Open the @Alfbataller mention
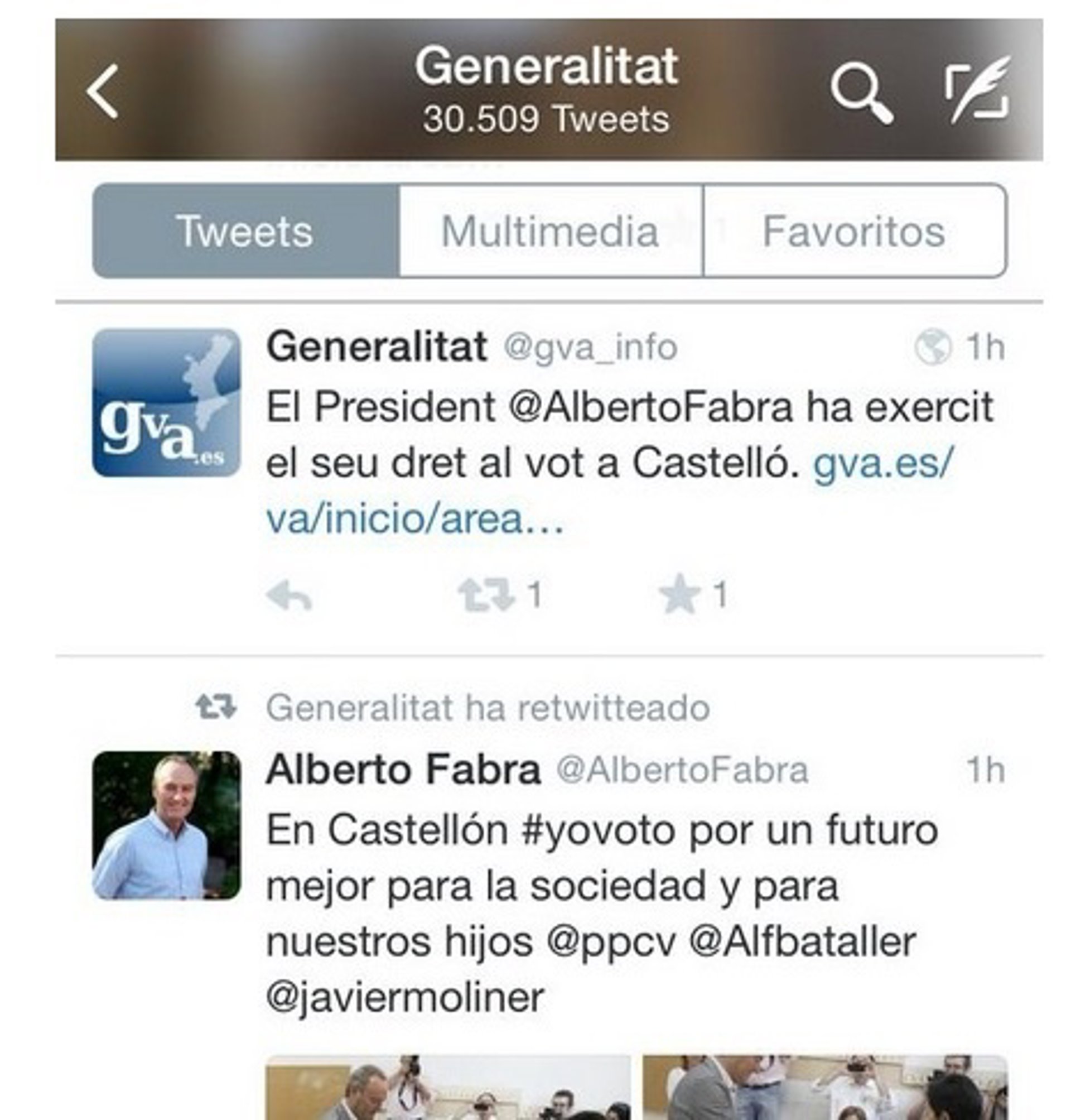Image resolution: width=1071 pixels, height=1120 pixels. click(x=802, y=943)
